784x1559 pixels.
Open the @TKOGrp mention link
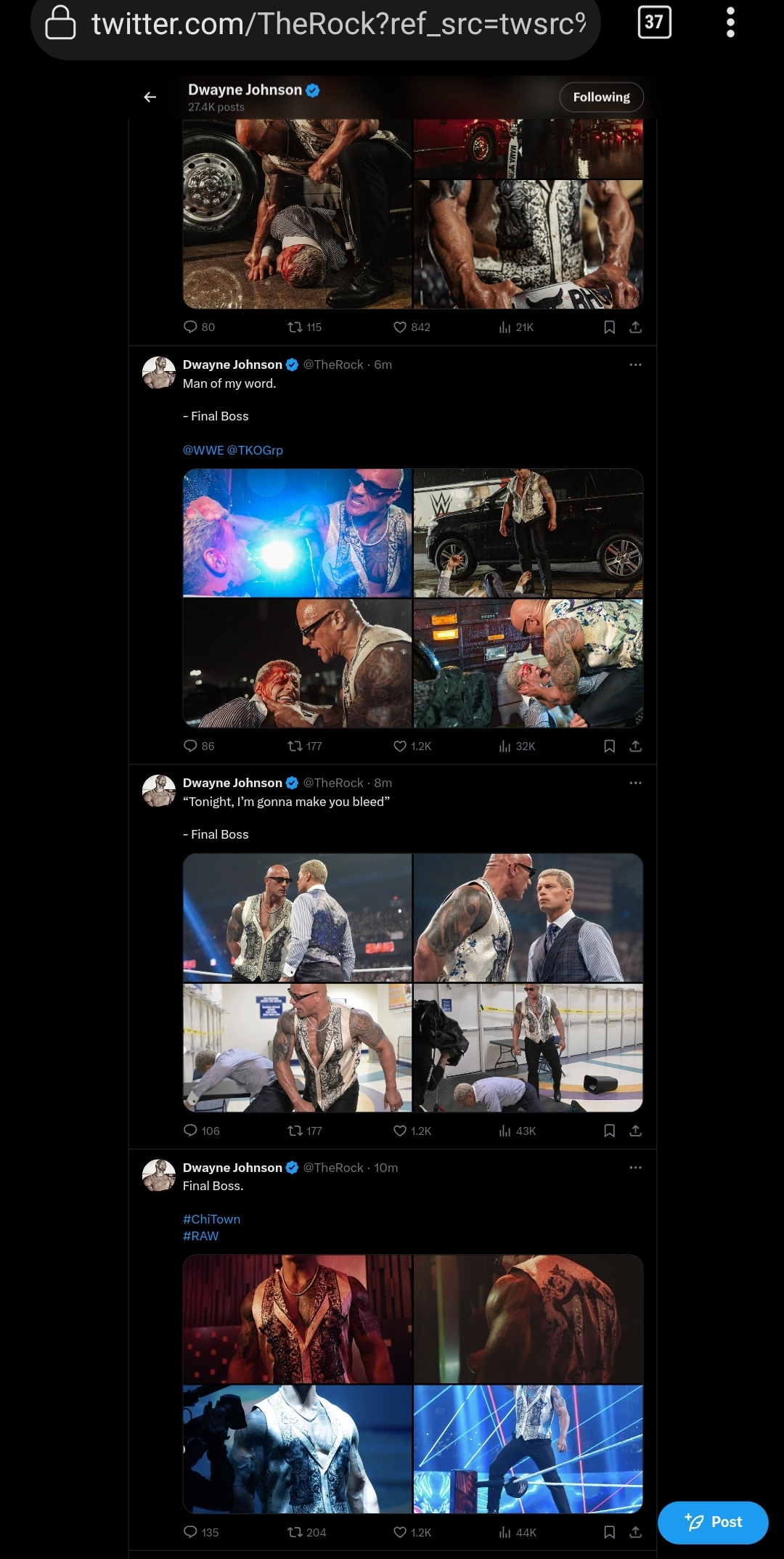[x=256, y=450]
